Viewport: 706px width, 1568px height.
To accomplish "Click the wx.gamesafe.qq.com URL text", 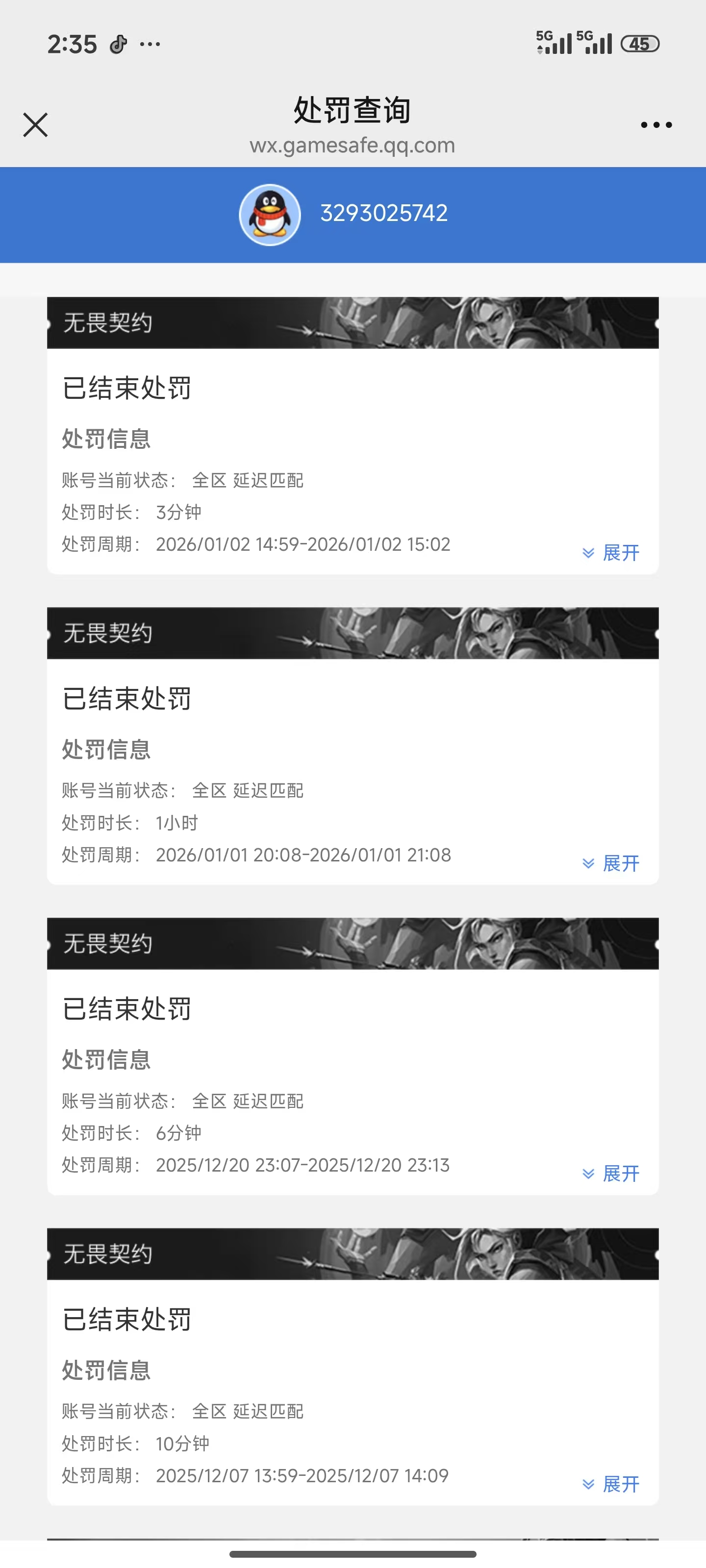I will click(353, 146).
